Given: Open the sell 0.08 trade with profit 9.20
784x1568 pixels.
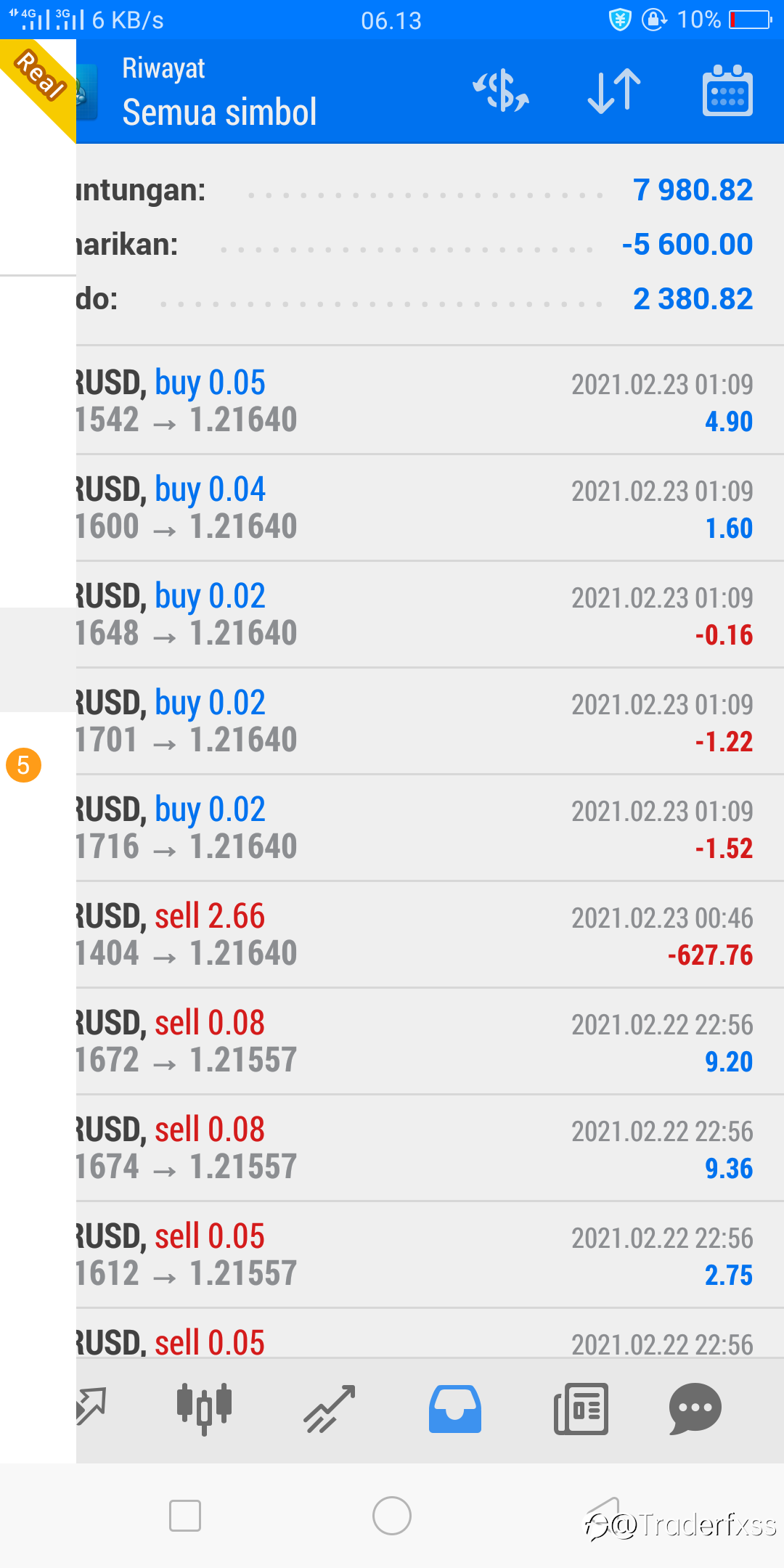Looking at the screenshot, I should pyautogui.click(x=430, y=1041).
